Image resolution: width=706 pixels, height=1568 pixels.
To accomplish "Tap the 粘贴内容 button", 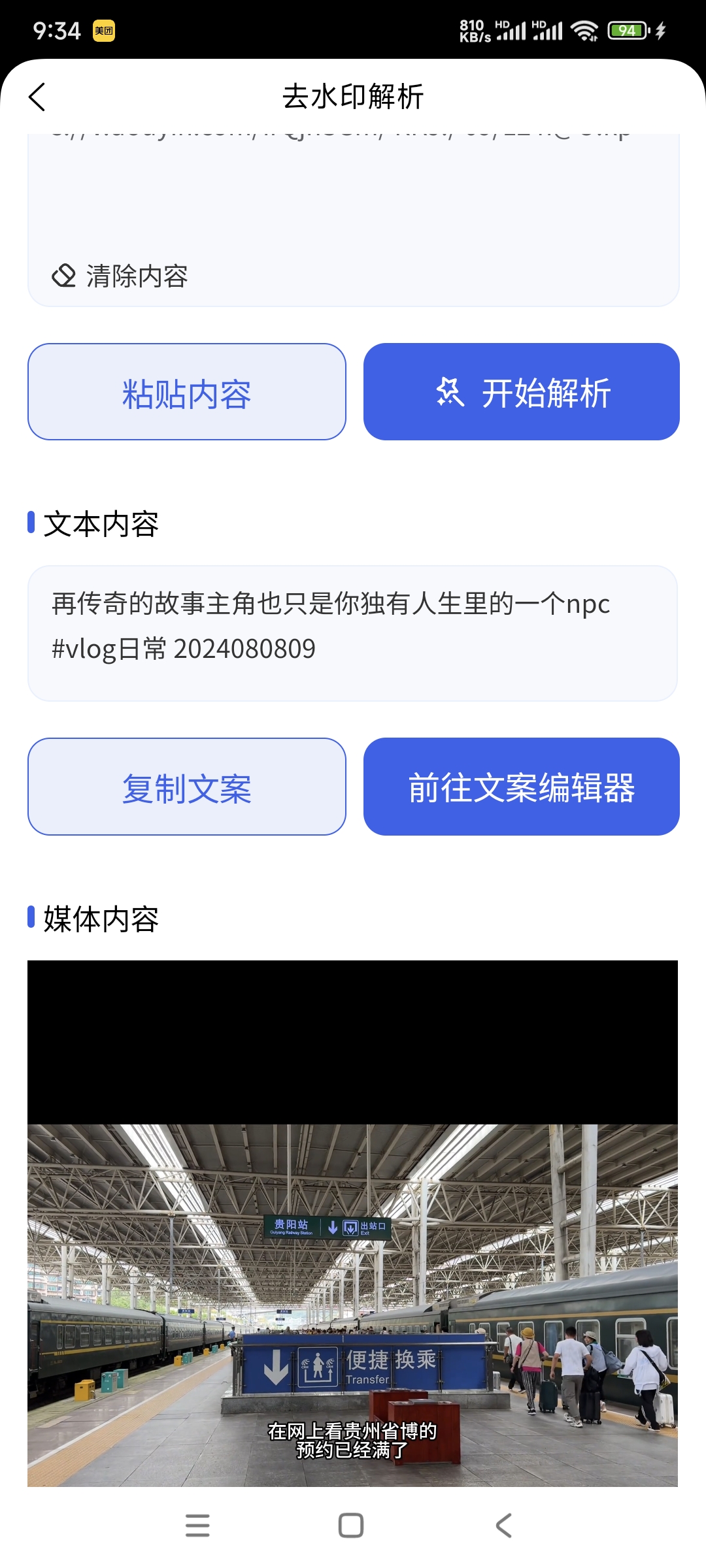I will pos(187,392).
